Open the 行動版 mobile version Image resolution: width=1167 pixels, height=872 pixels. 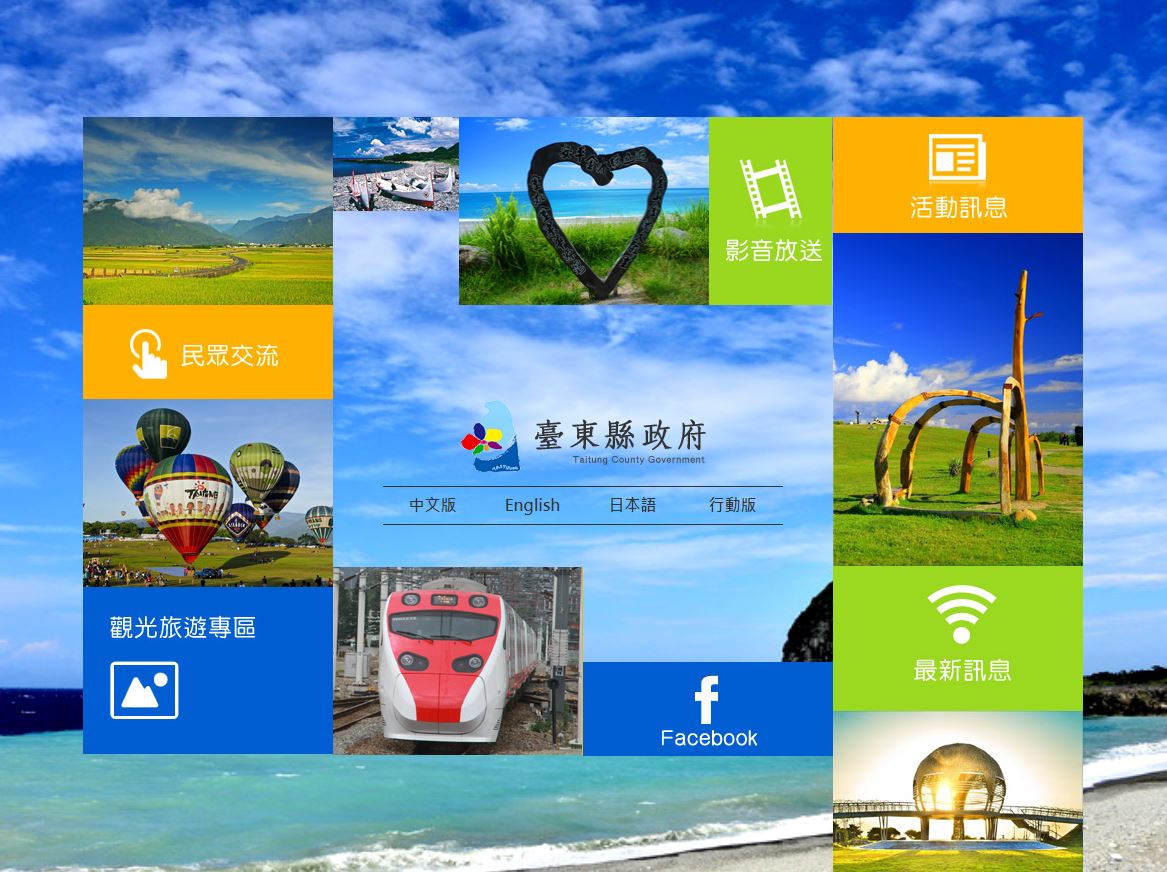click(732, 505)
